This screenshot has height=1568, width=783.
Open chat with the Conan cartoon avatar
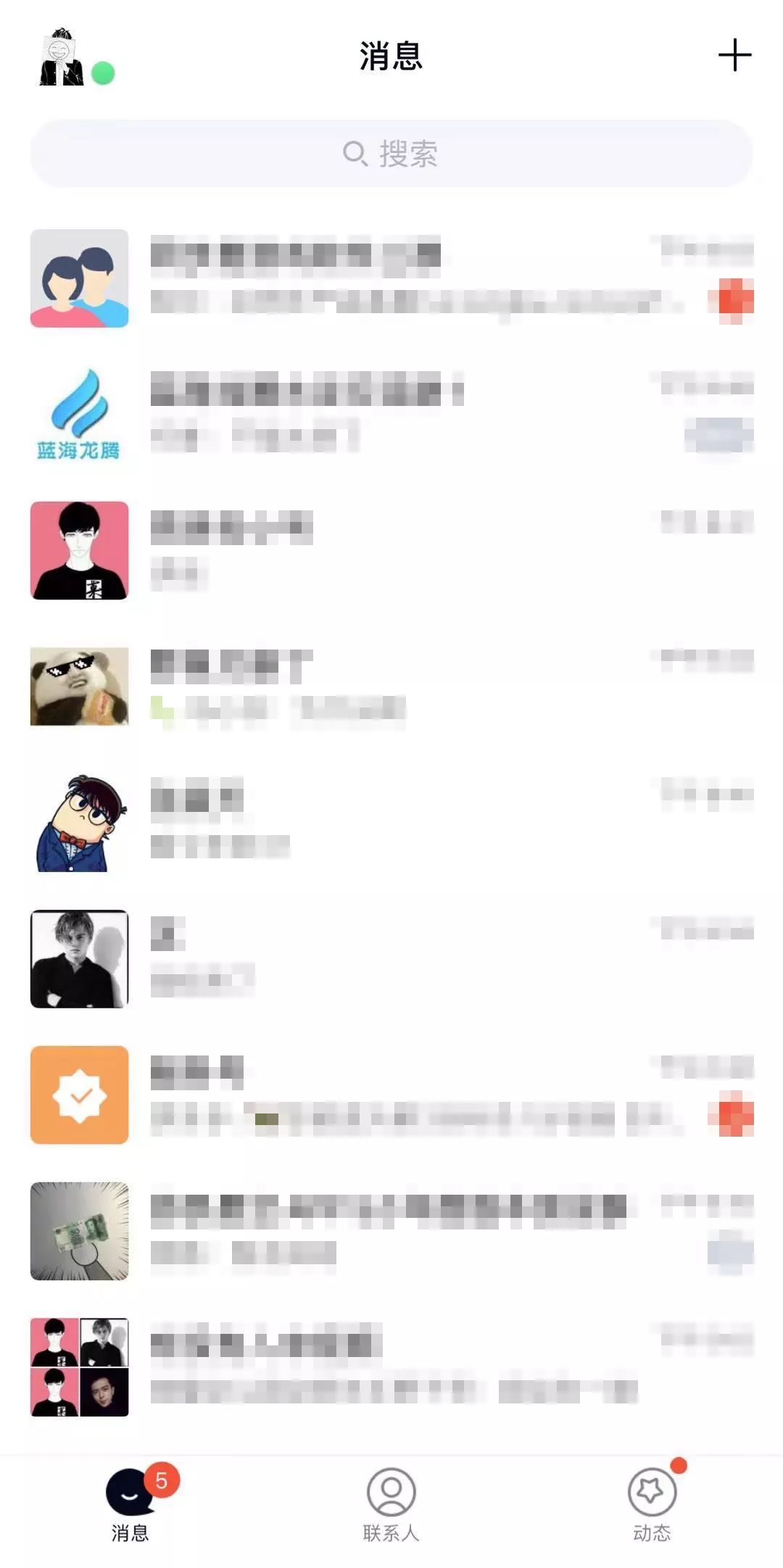tap(391, 823)
